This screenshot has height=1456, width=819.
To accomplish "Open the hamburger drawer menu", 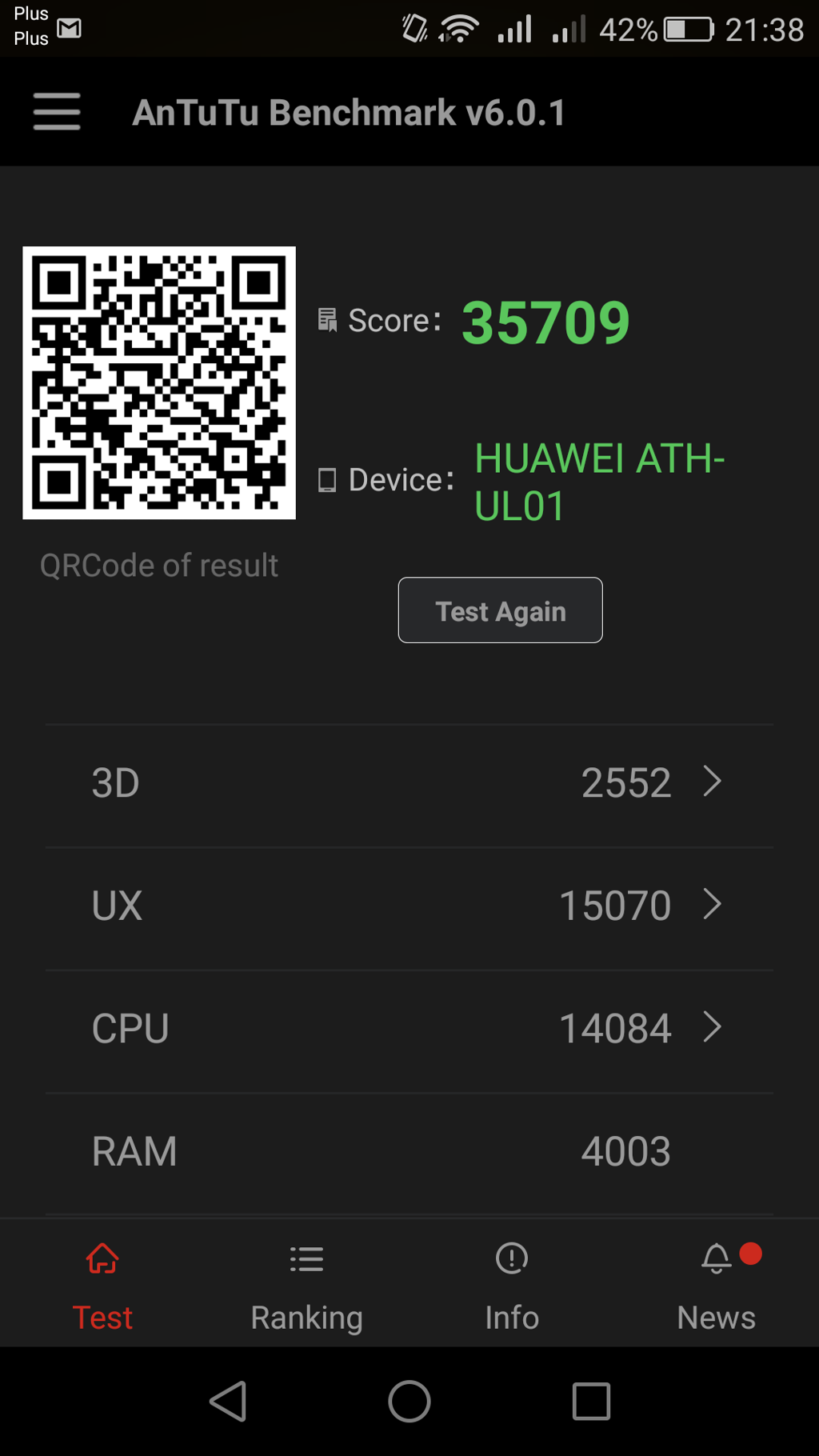I will pyautogui.click(x=57, y=111).
